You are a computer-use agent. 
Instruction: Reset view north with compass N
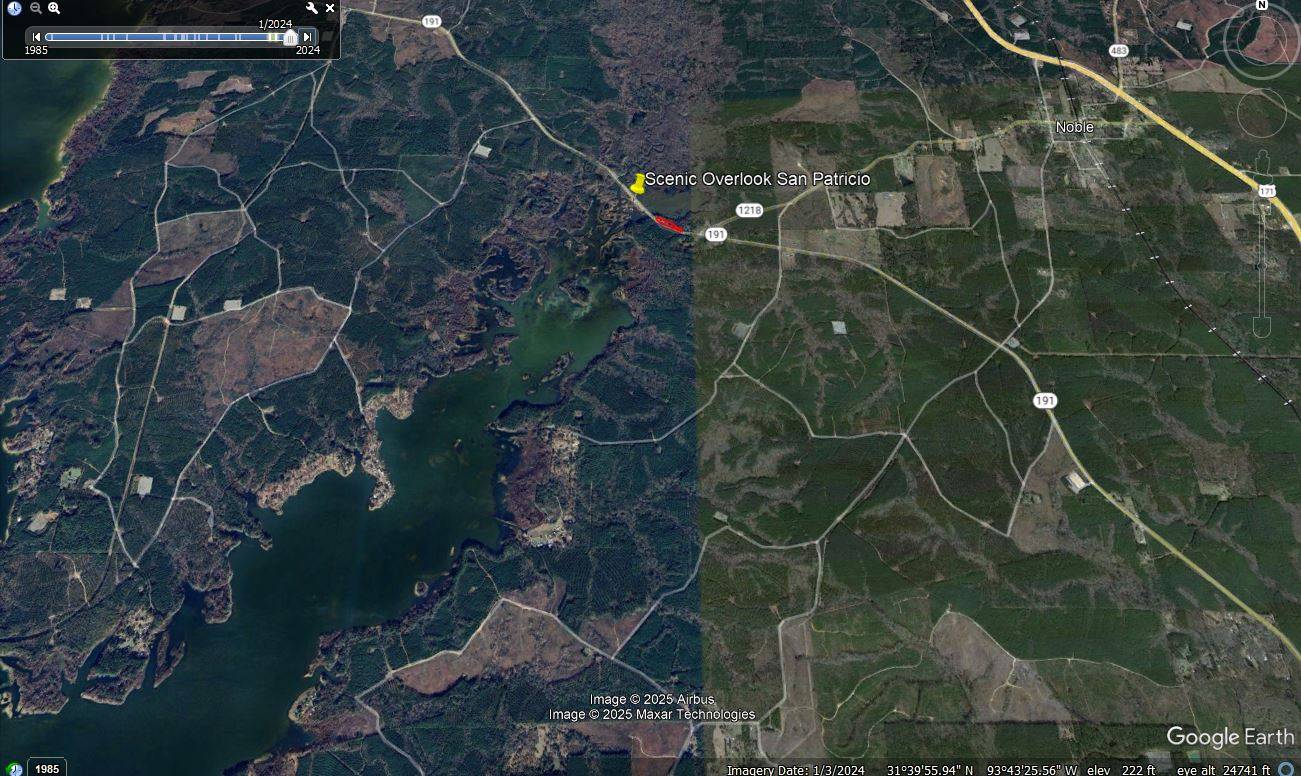tap(1261, 6)
